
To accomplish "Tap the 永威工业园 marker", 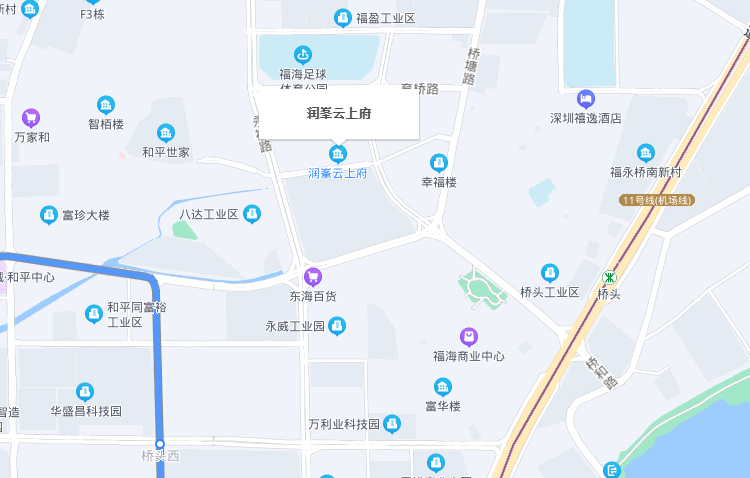I will 337,326.
